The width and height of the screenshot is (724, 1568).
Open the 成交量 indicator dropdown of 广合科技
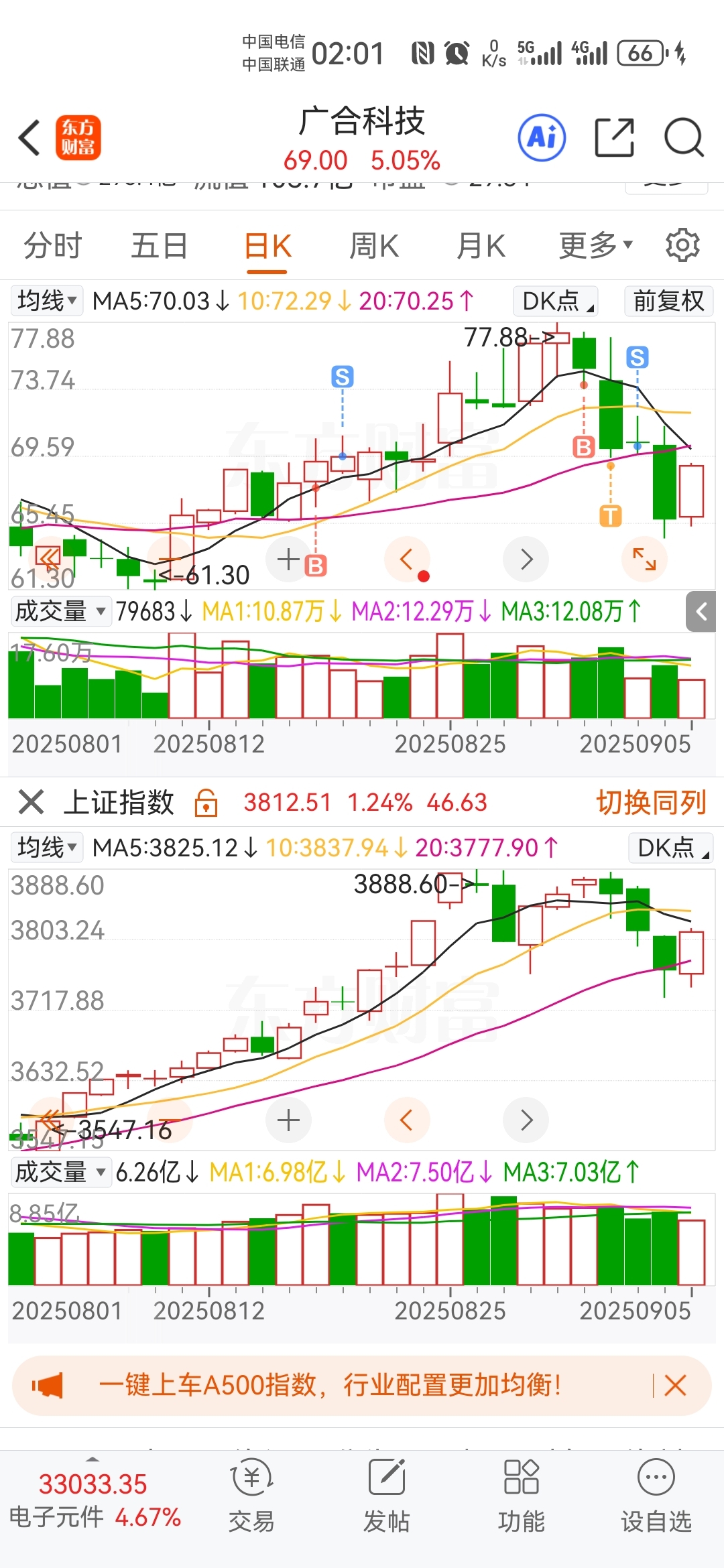[x=60, y=611]
